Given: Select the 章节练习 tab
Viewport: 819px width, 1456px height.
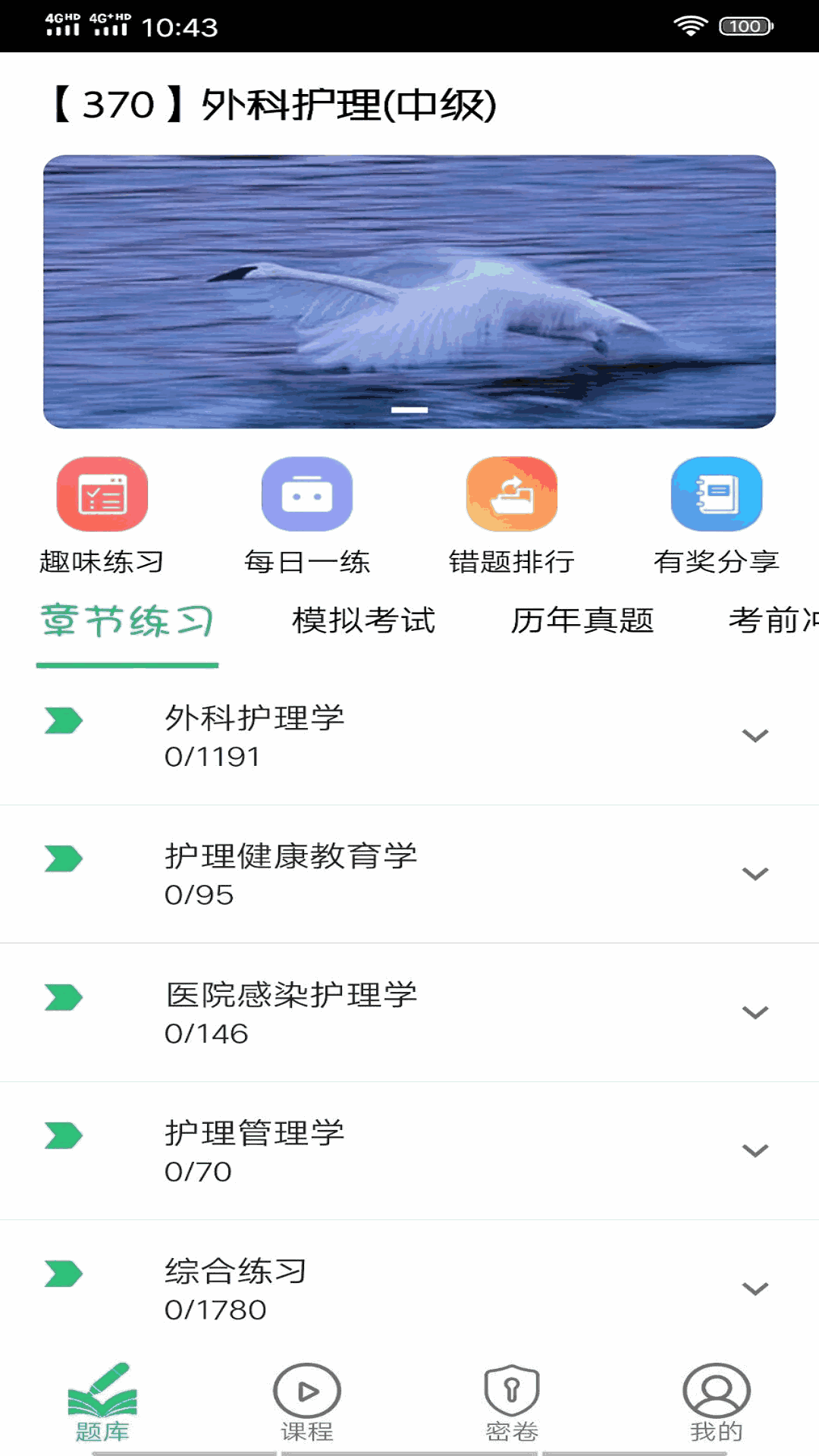Looking at the screenshot, I should click(x=127, y=622).
